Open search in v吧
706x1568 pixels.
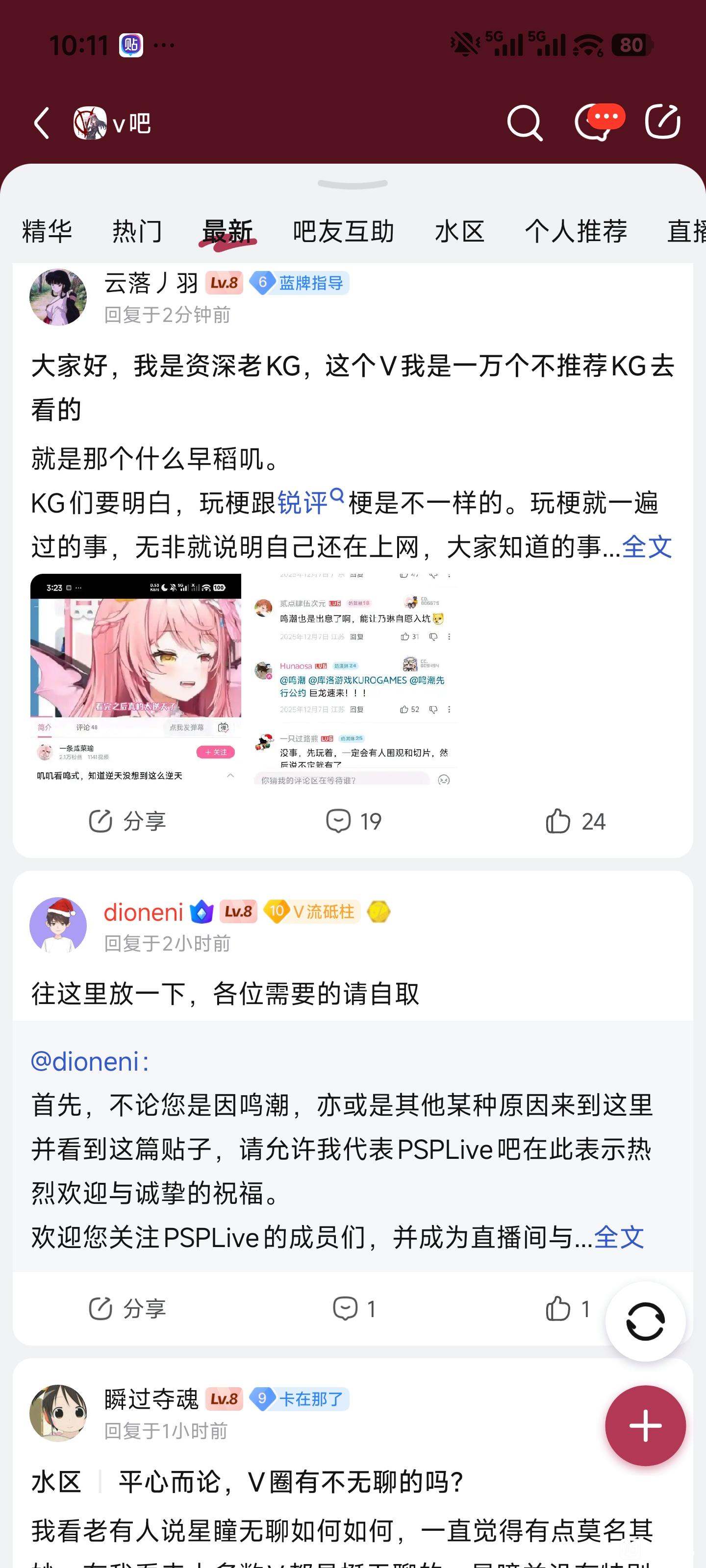pos(524,123)
